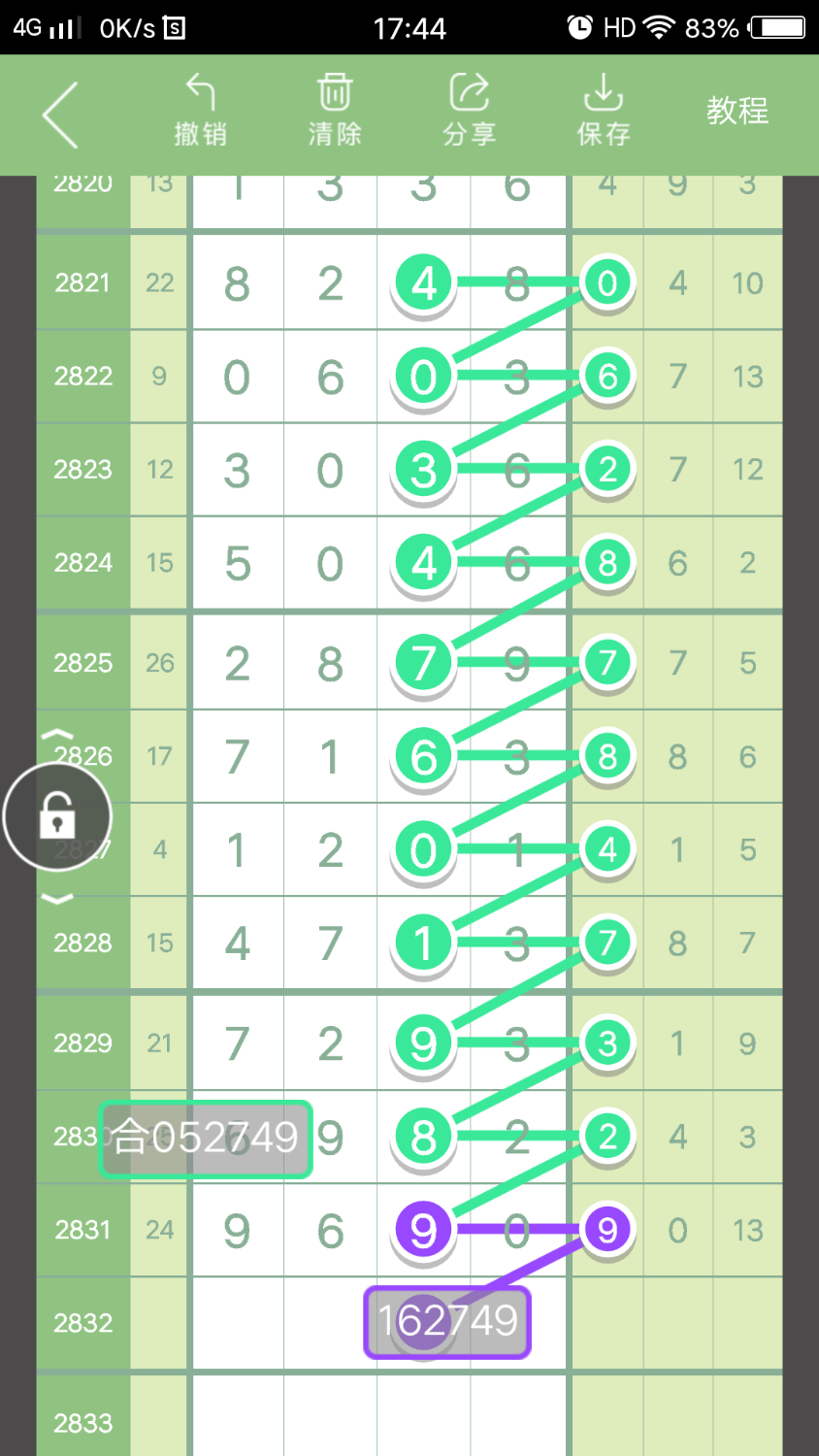Select the purple 162749 label

[x=447, y=1321]
